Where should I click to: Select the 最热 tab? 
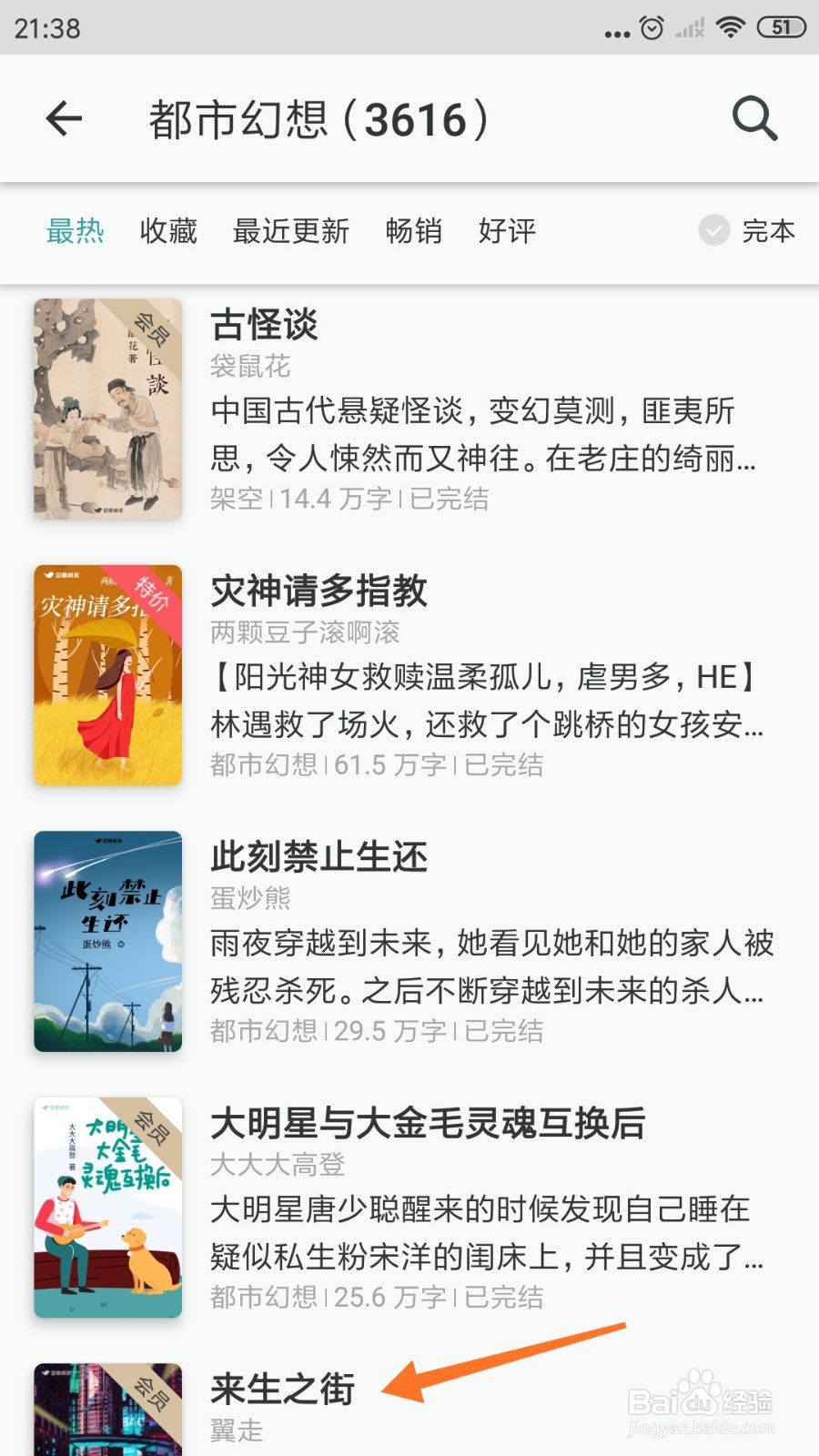(x=76, y=232)
